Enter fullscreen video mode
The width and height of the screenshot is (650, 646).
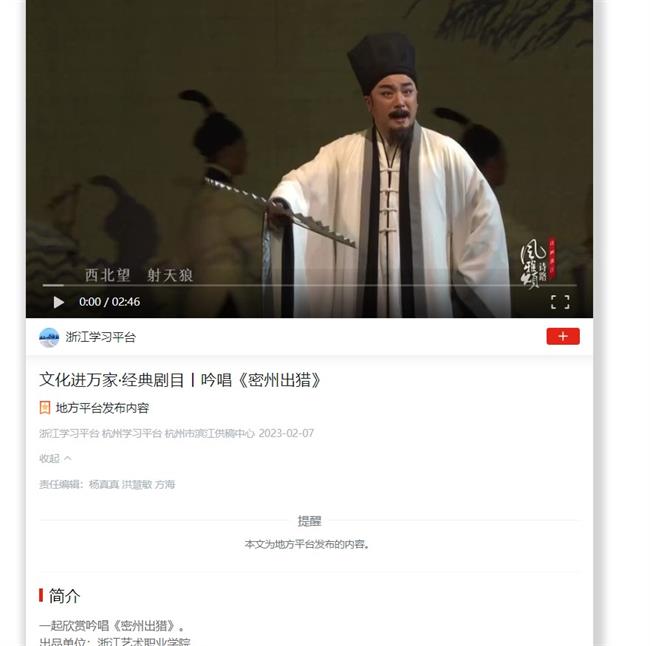click(560, 302)
